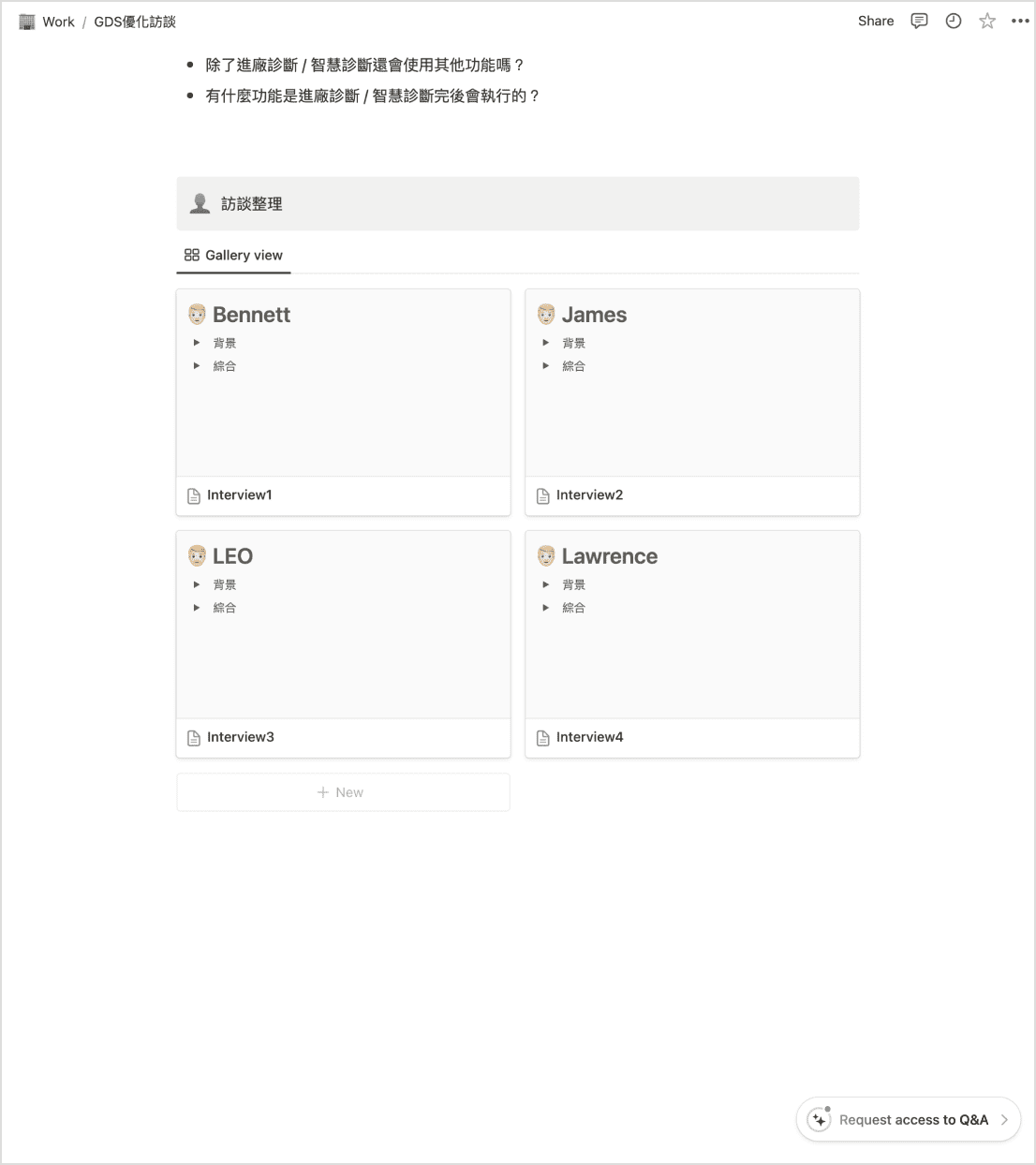The image size is (1036, 1165).
Task: Go to Work in breadcrumb
Action: pyautogui.click(x=57, y=22)
